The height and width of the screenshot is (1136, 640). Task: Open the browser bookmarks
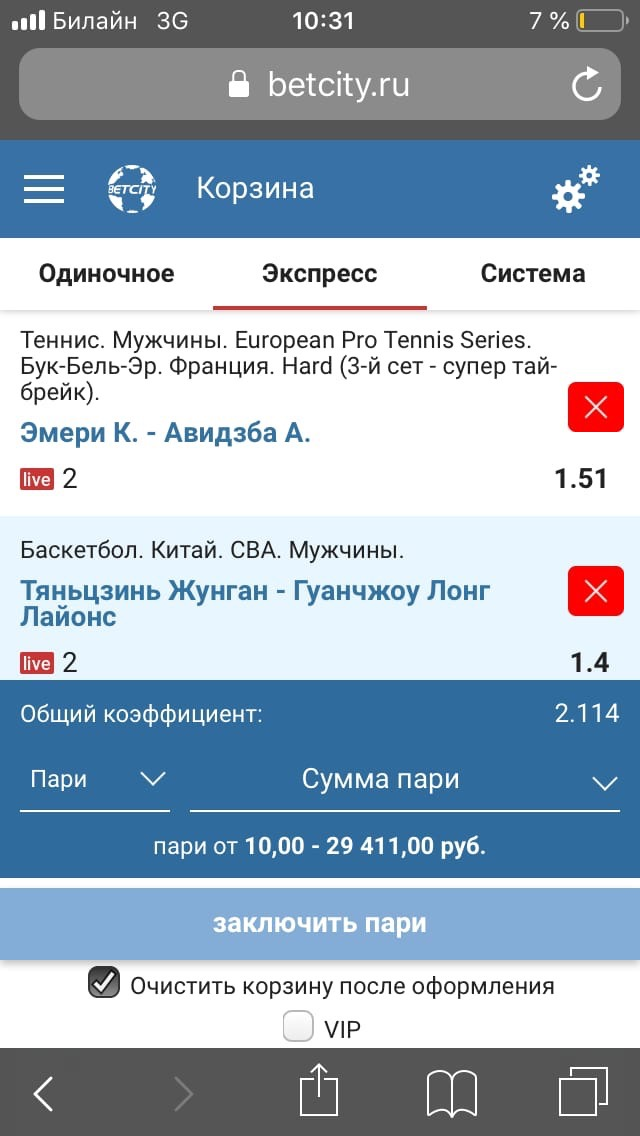click(451, 1094)
